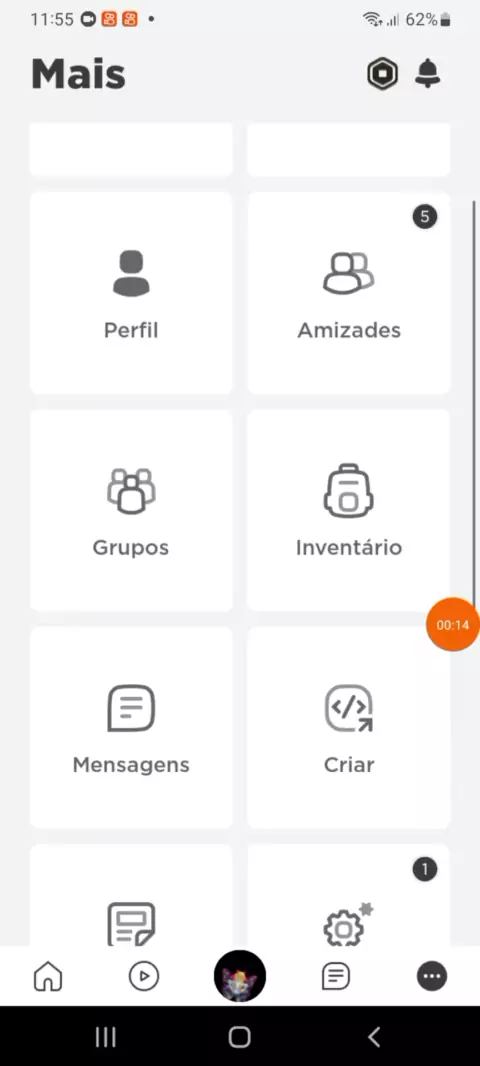Screen dimensions: 480x1066
Task: Open the settings gear tile with badge
Action: click(x=349, y=895)
